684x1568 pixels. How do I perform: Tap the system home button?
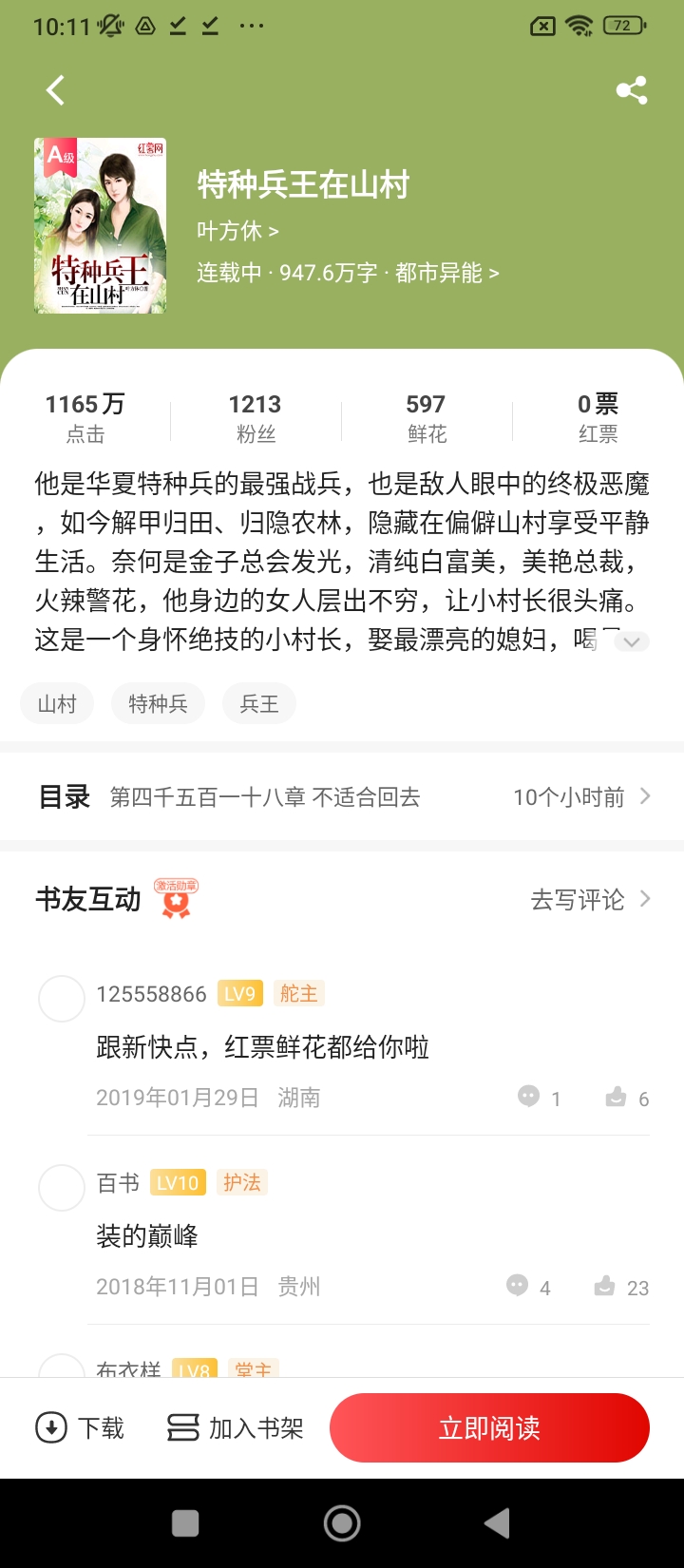tap(342, 1523)
